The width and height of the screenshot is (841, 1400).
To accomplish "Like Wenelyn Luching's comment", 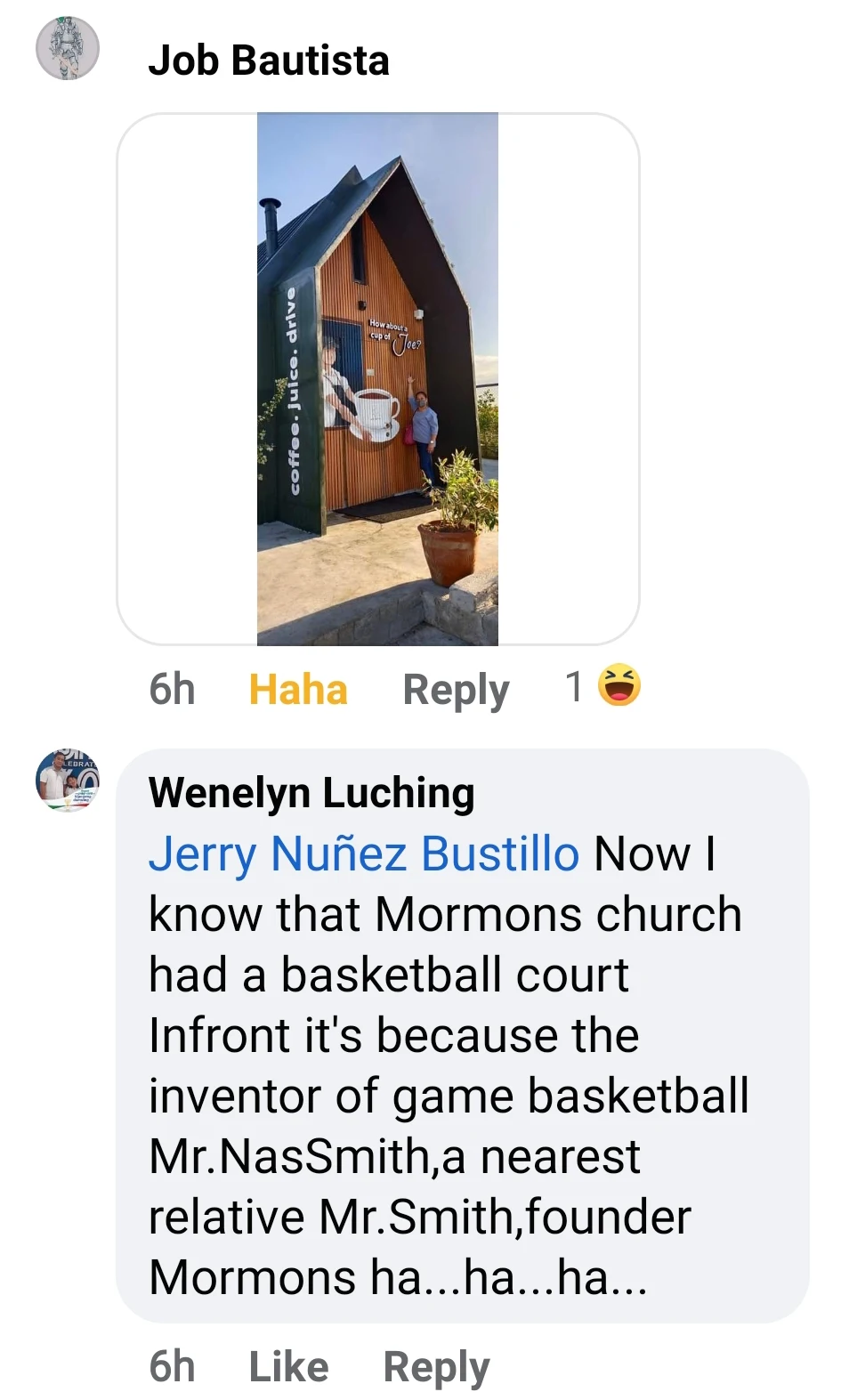I will (x=288, y=1366).
